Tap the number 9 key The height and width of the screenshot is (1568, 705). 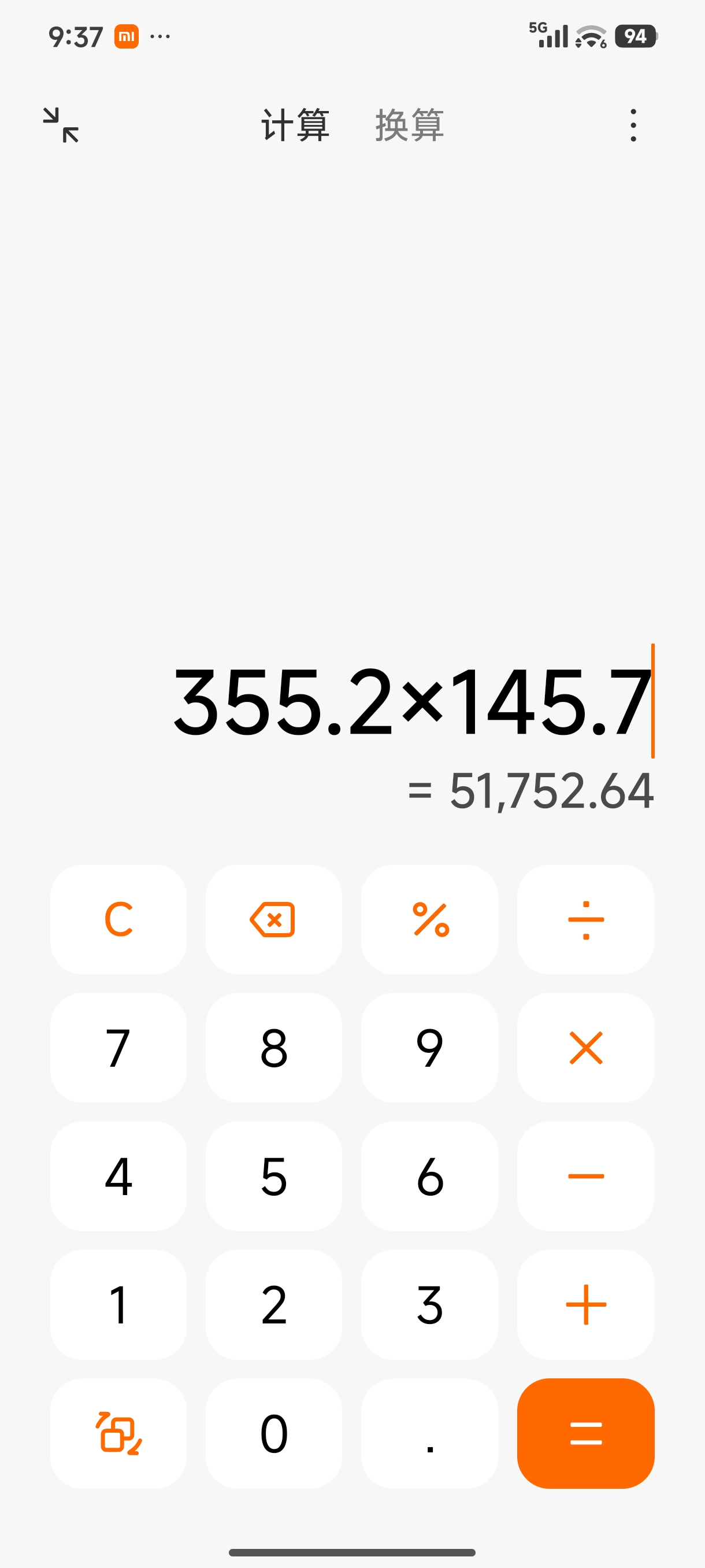(430, 1048)
